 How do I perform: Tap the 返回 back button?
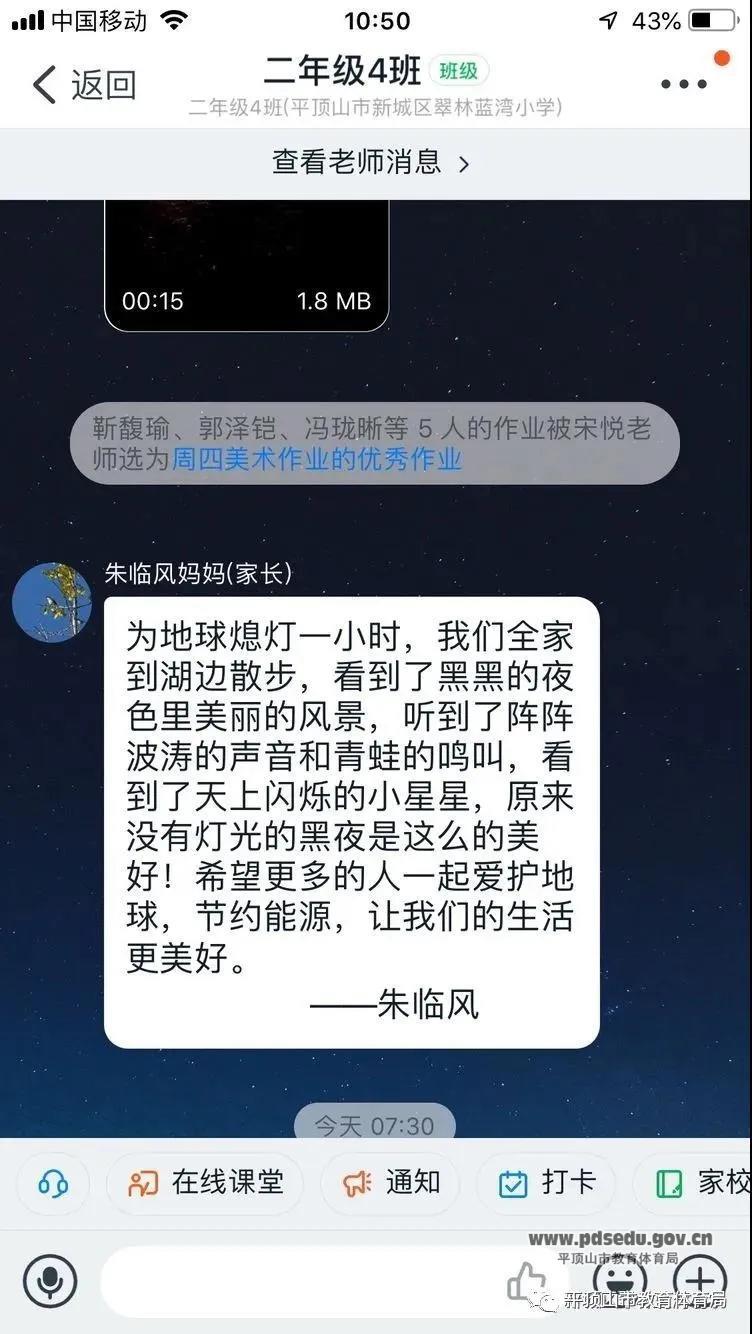[x=83, y=85]
